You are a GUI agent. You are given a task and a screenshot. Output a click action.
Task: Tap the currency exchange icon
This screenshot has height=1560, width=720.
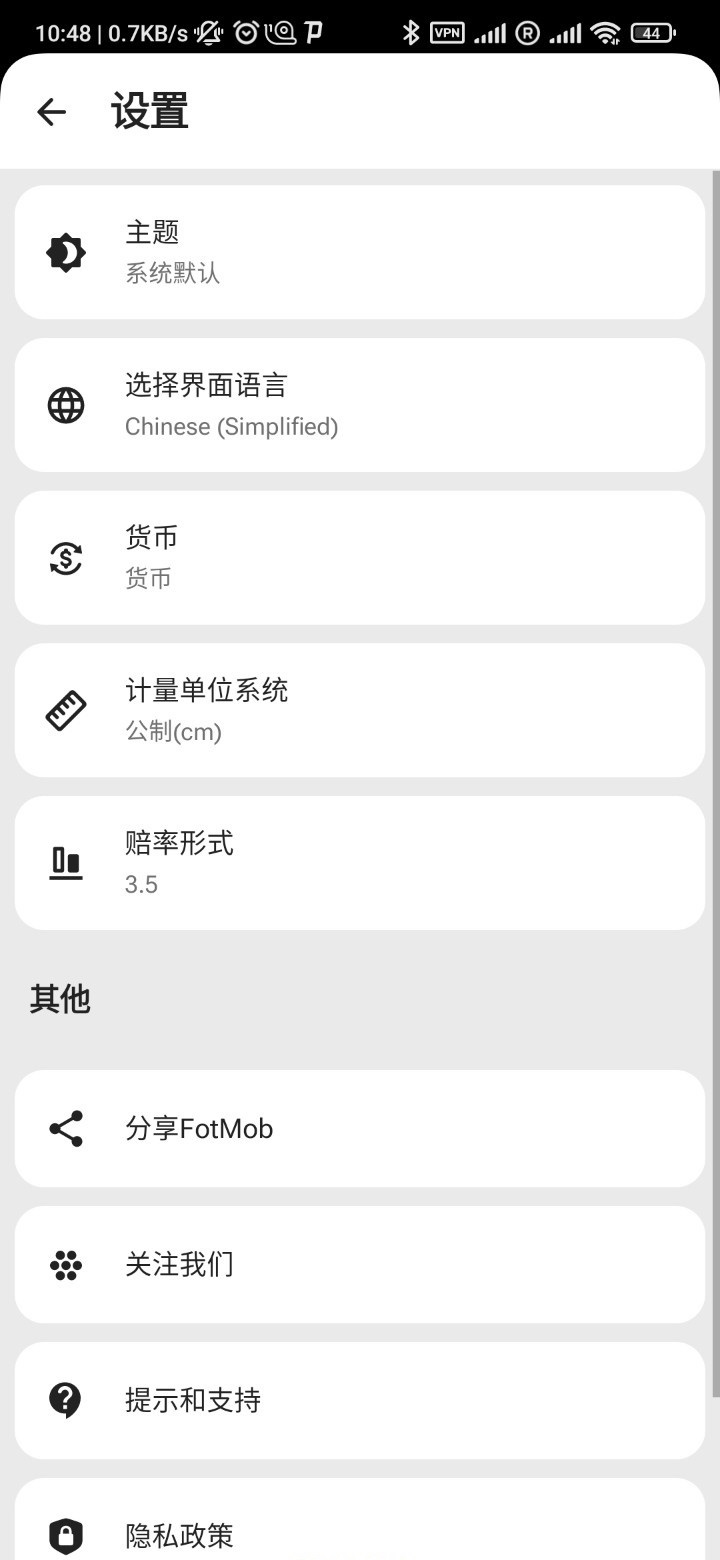65,557
